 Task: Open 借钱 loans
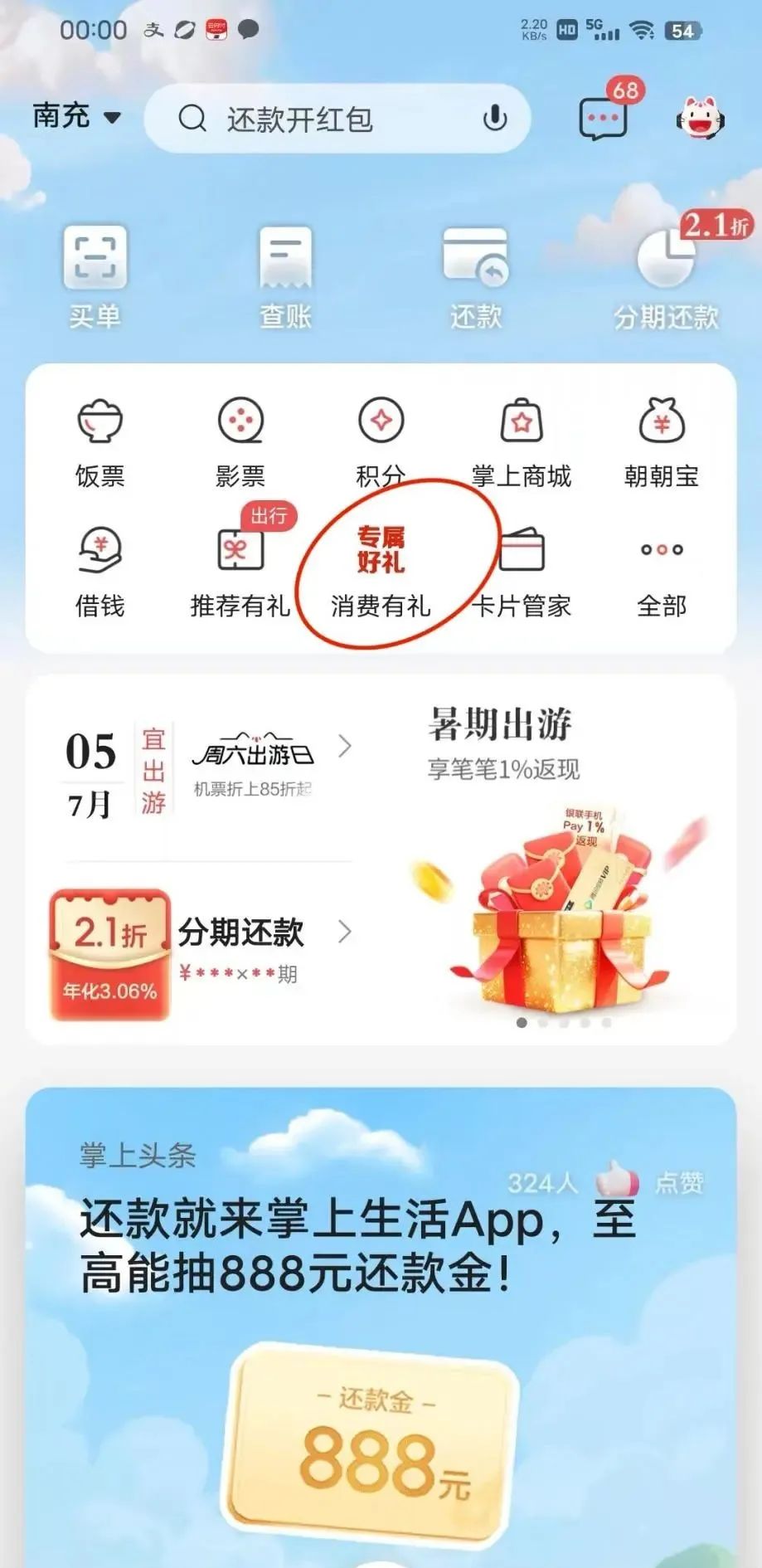99,572
